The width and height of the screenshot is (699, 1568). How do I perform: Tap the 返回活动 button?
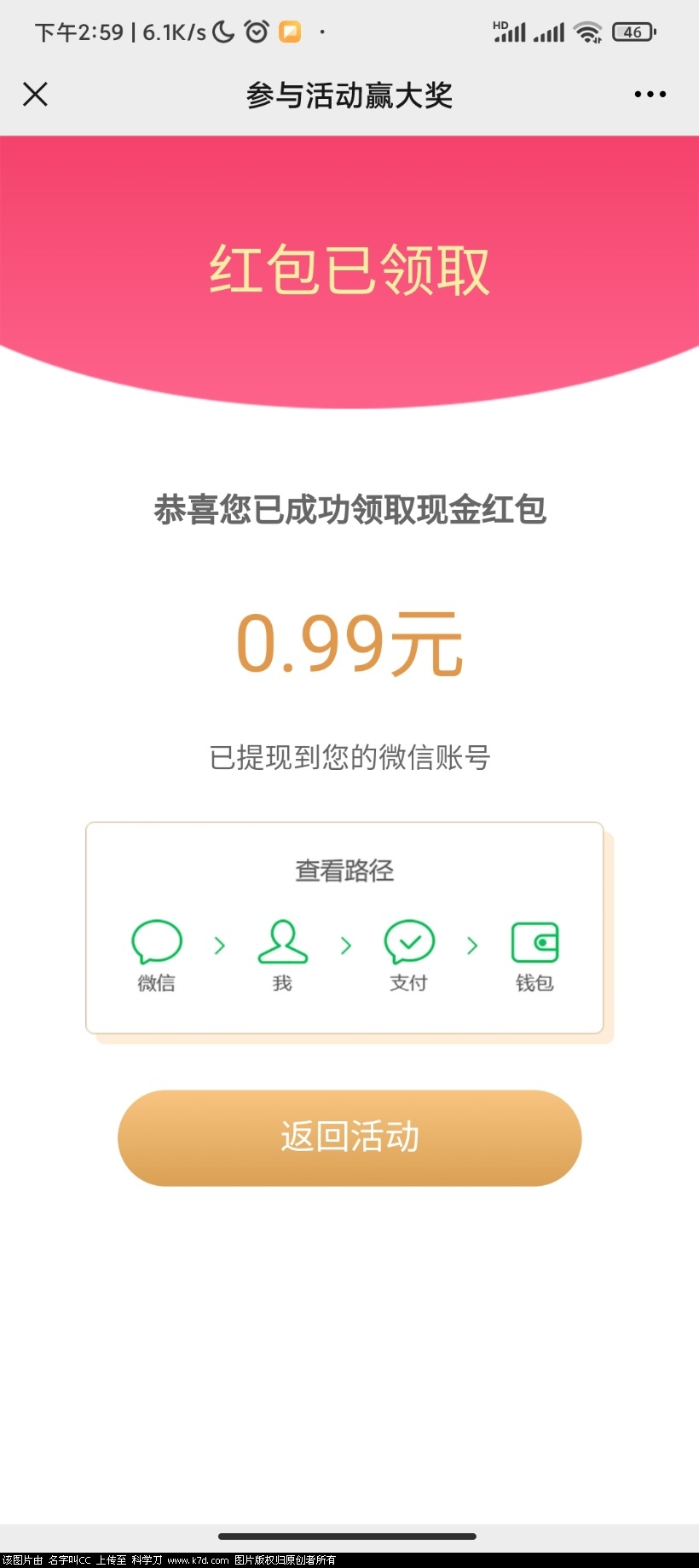(x=349, y=1138)
